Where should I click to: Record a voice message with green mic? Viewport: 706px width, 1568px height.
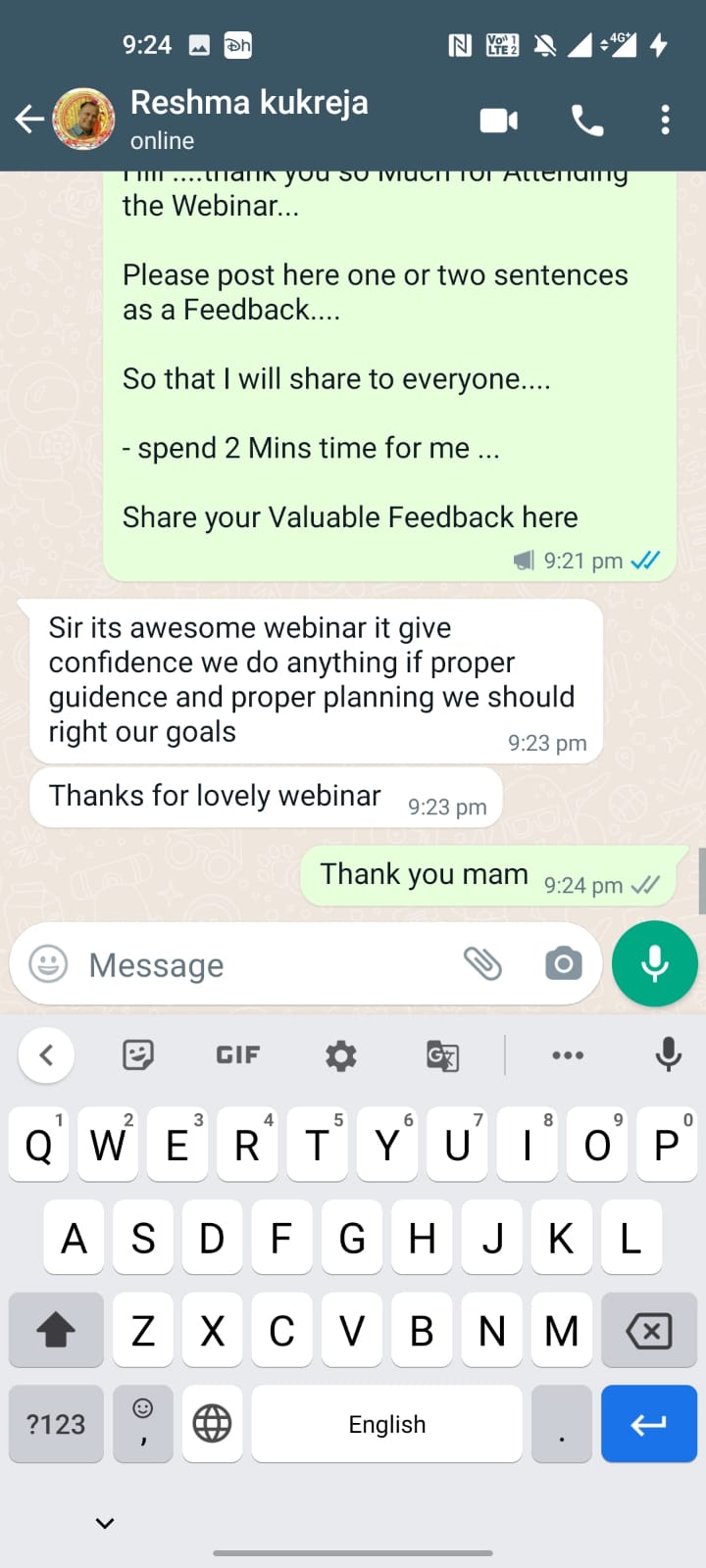654,964
